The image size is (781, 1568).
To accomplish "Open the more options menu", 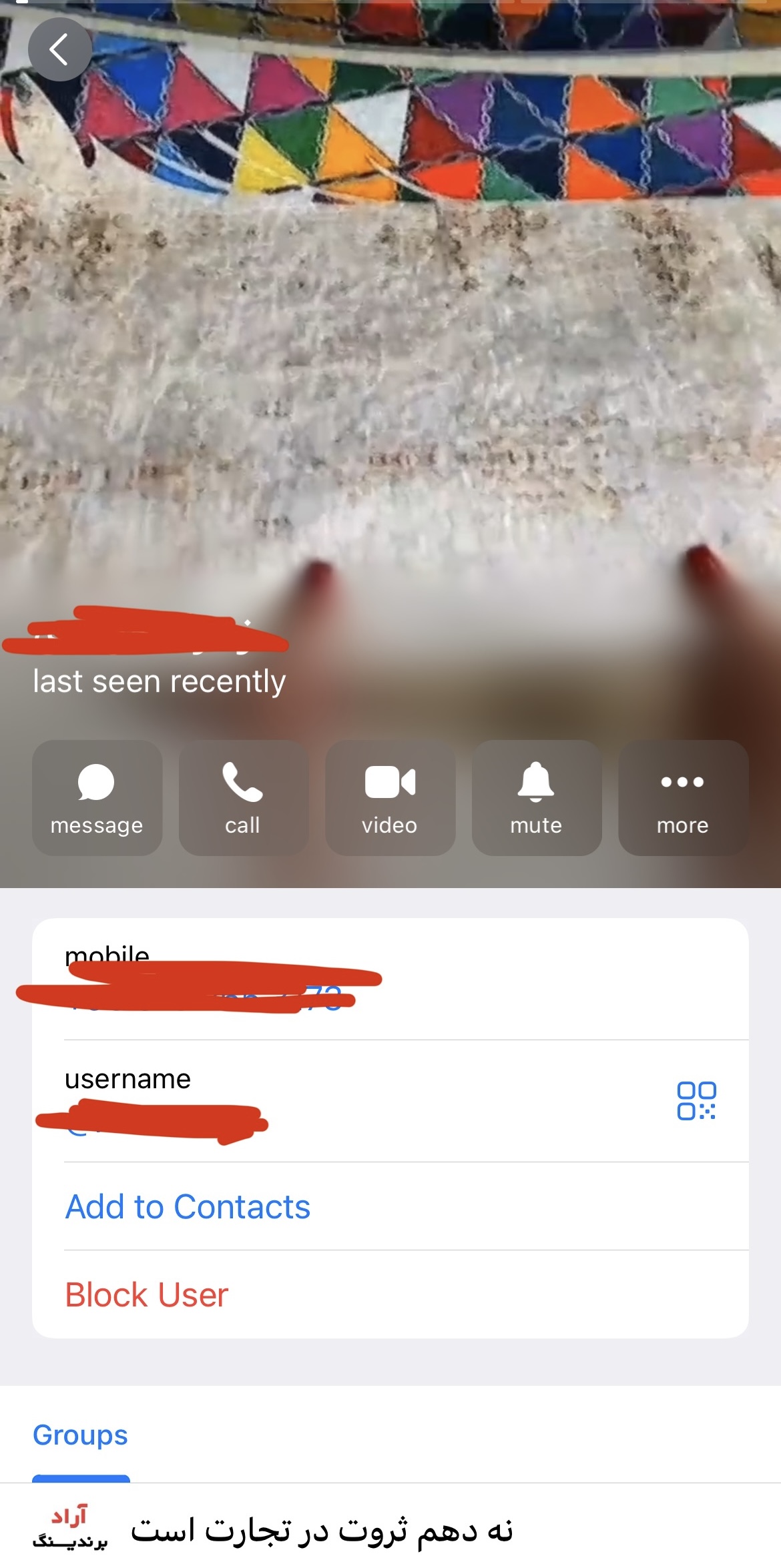I will (682, 797).
